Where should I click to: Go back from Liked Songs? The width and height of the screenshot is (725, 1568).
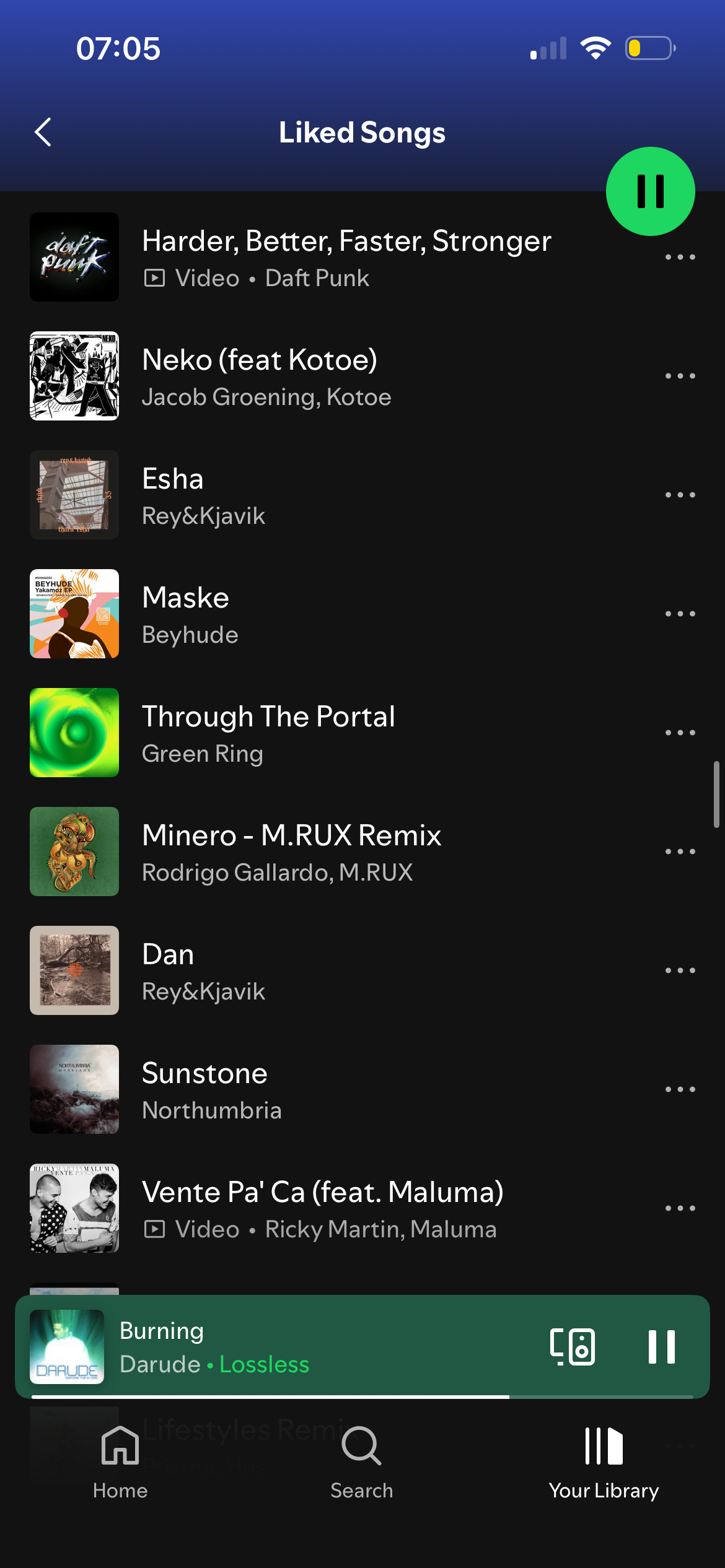click(43, 132)
